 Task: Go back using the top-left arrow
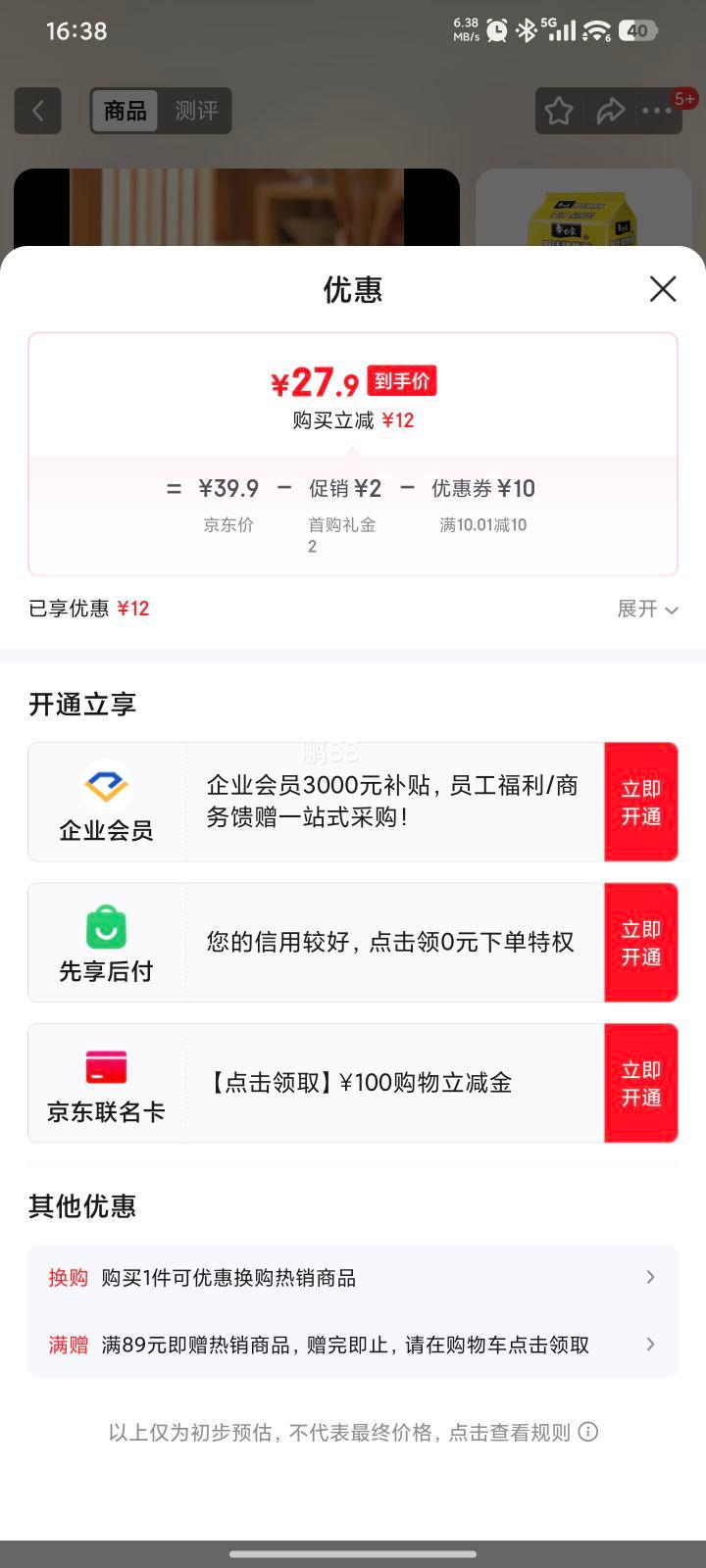tap(38, 111)
